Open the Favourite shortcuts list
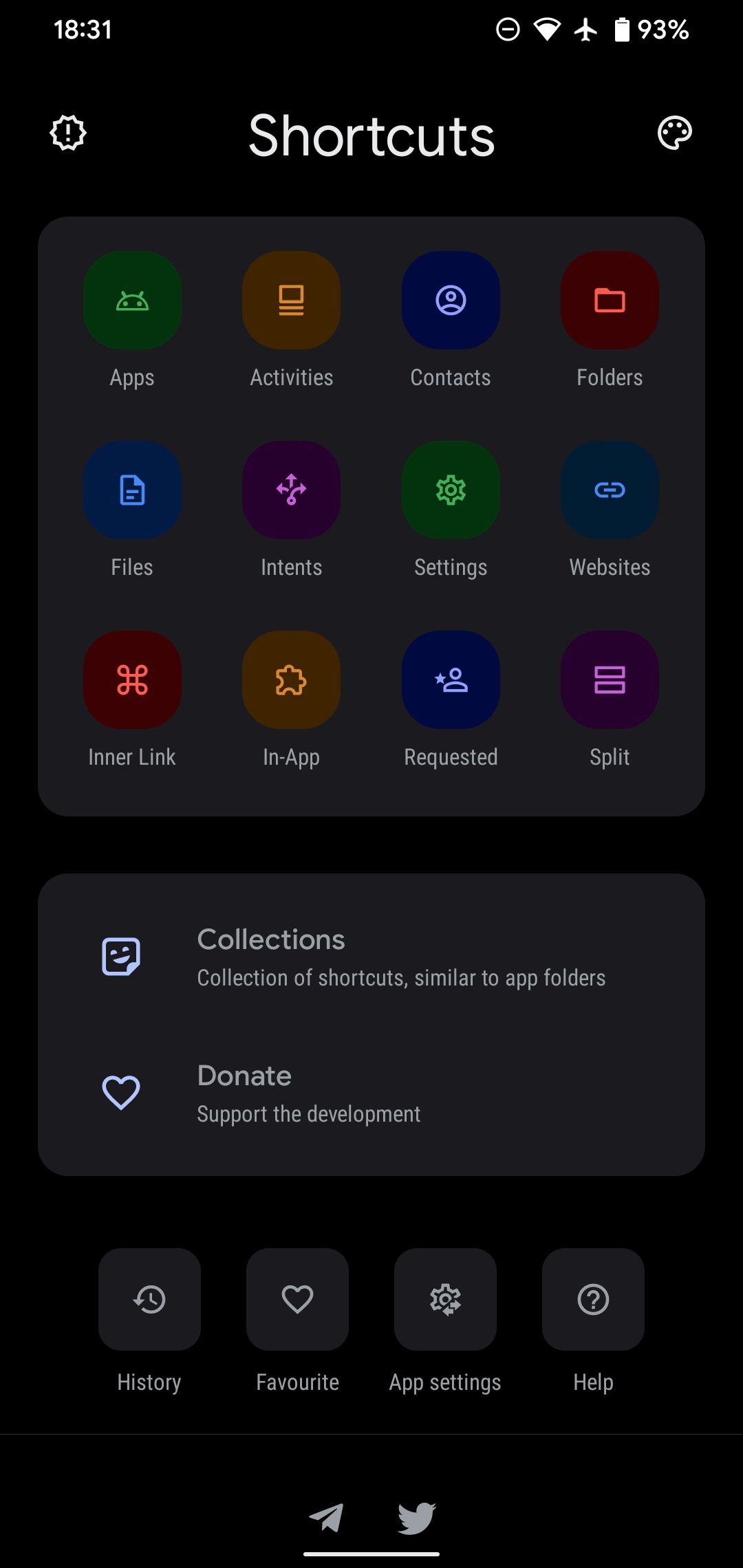 (x=297, y=1299)
